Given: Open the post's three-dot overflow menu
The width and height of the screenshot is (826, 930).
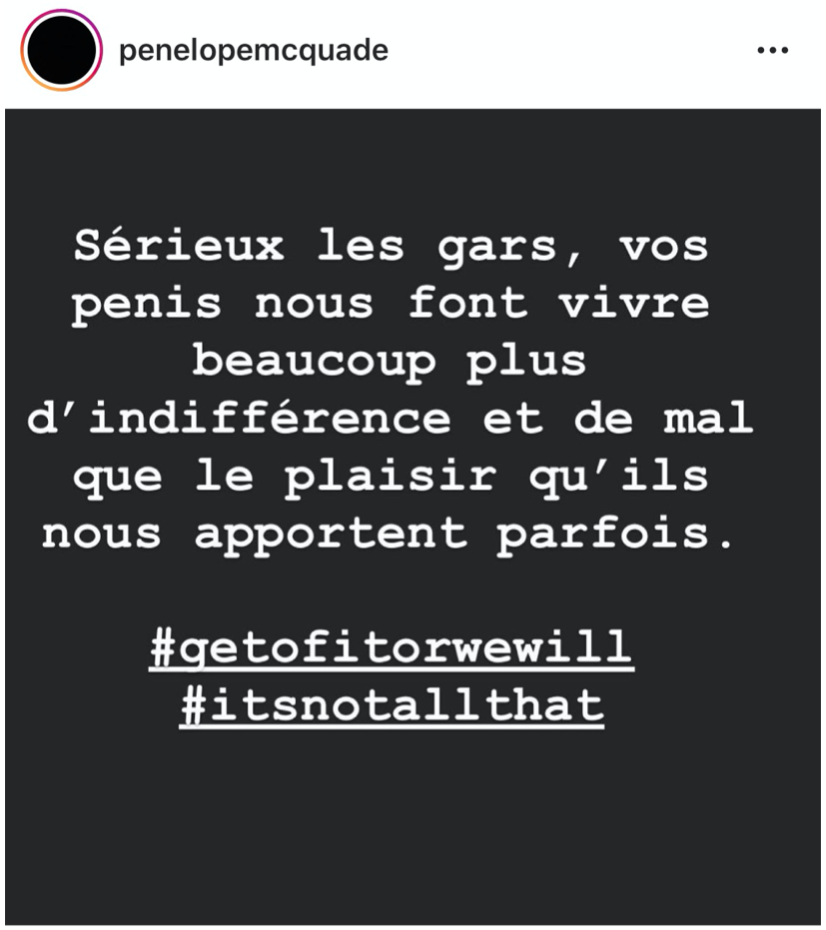Looking at the screenshot, I should click(772, 50).
